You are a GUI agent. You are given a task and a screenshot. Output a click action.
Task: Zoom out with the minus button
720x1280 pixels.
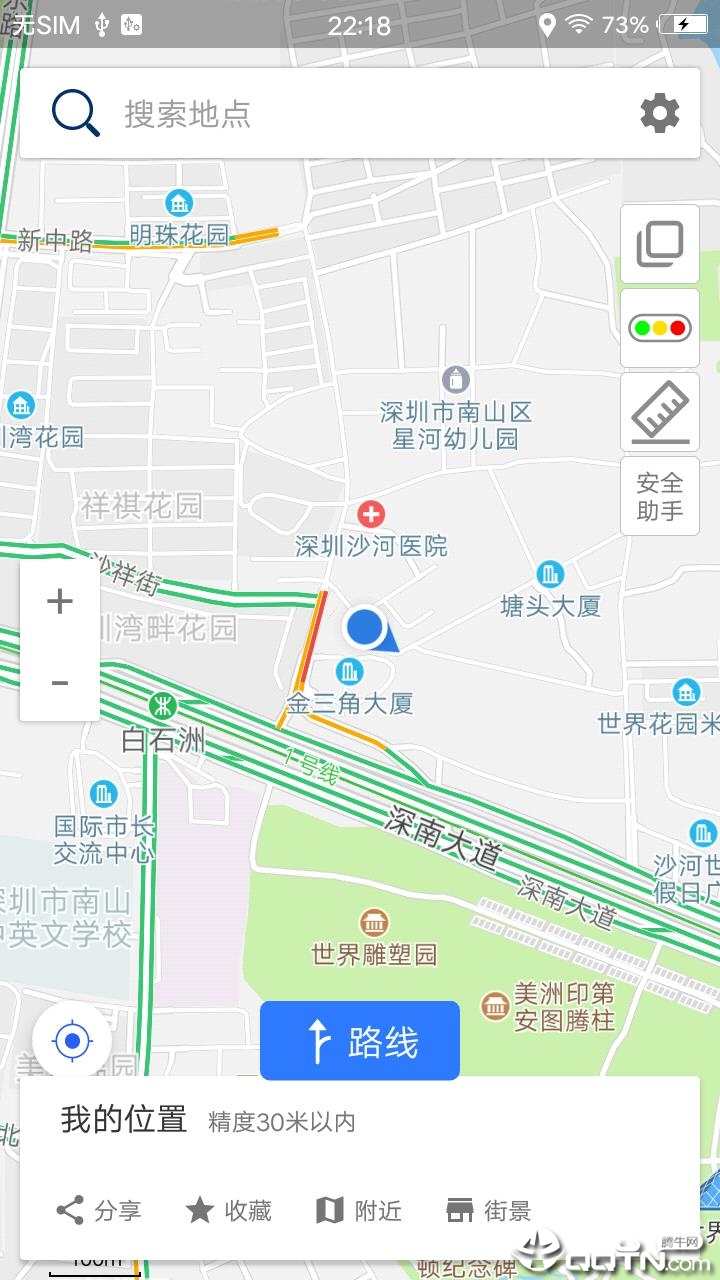pyautogui.click(x=60, y=682)
